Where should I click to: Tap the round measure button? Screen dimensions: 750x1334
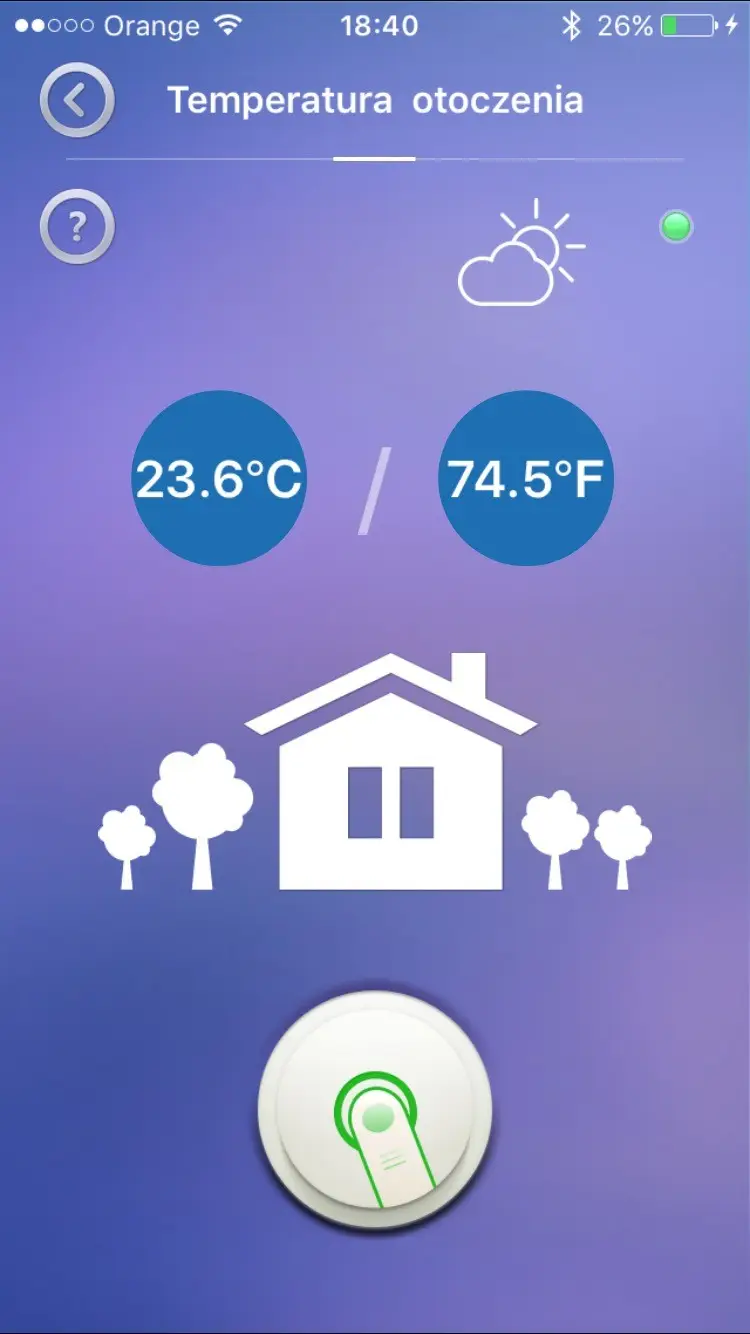[x=375, y=1110]
